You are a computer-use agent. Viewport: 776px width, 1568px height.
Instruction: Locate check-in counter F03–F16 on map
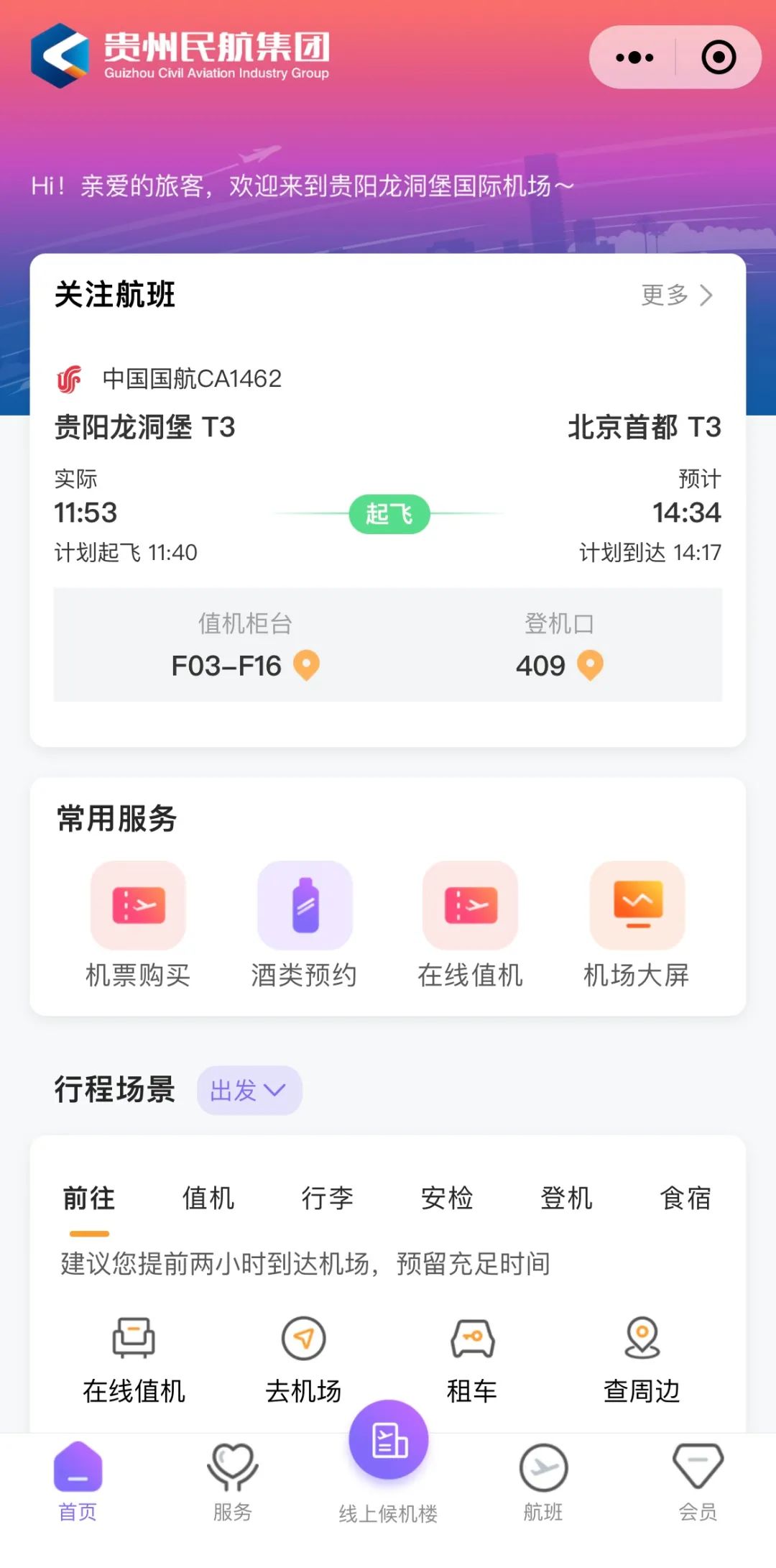(x=307, y=665)
